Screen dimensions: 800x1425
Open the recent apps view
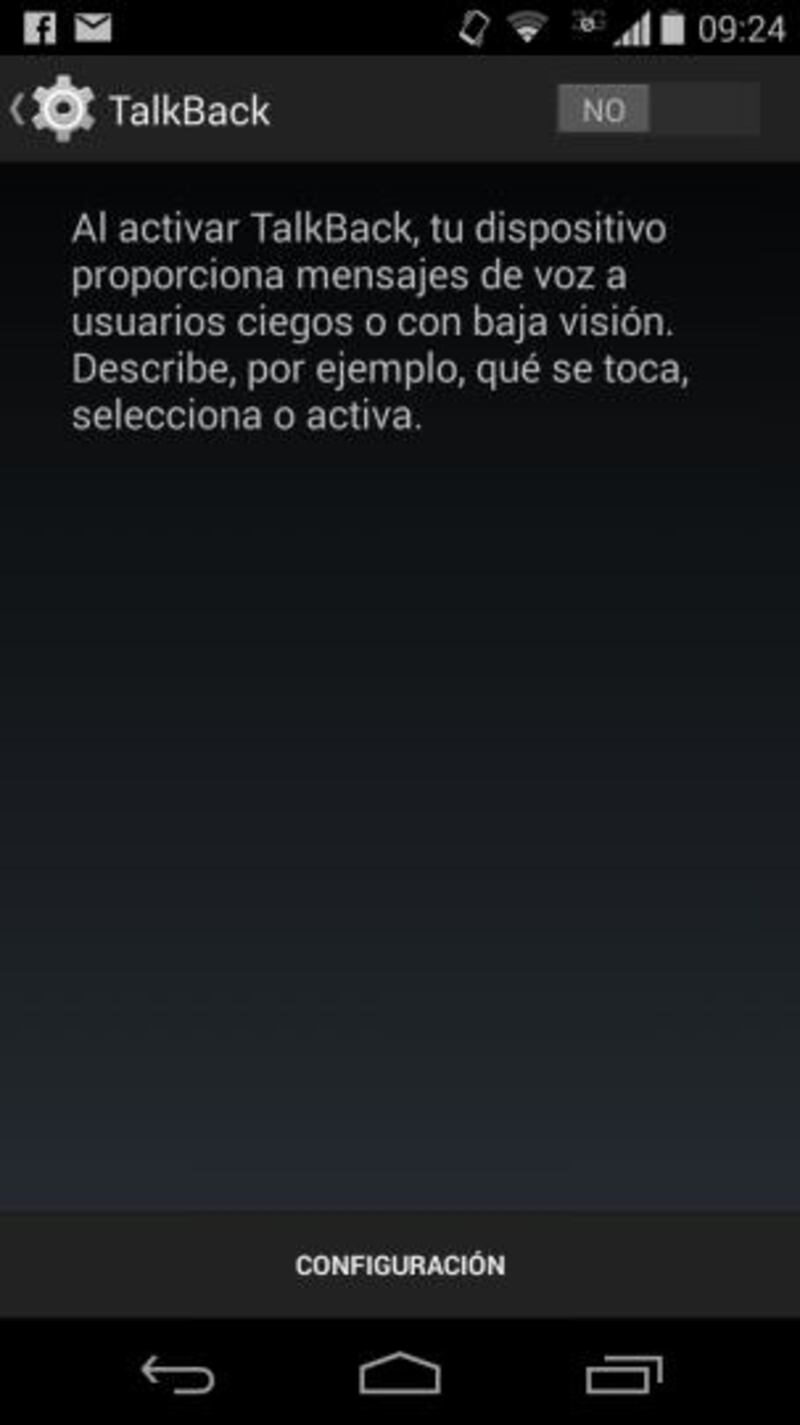624,1374
